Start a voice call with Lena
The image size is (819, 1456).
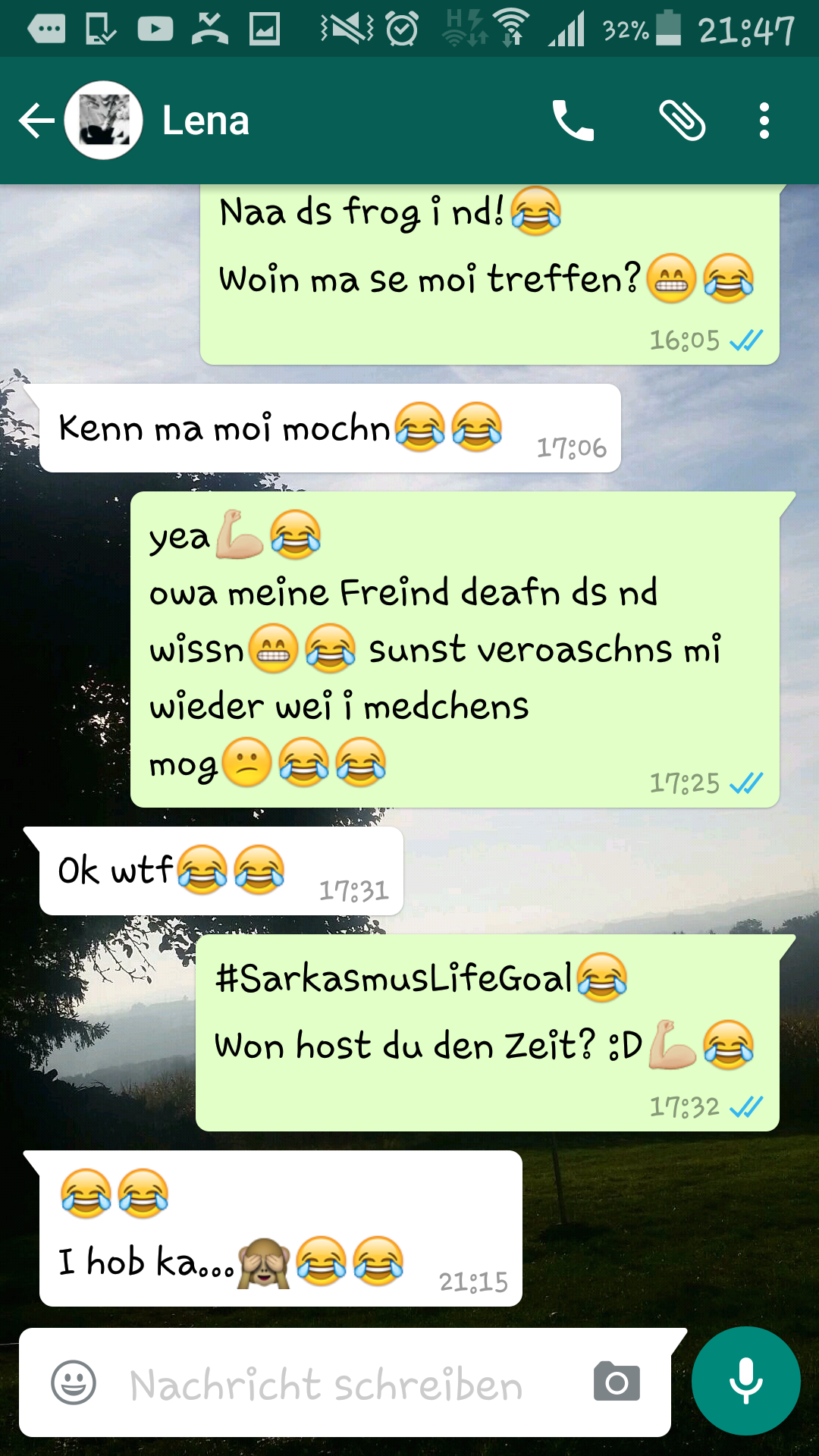point(573,121)
